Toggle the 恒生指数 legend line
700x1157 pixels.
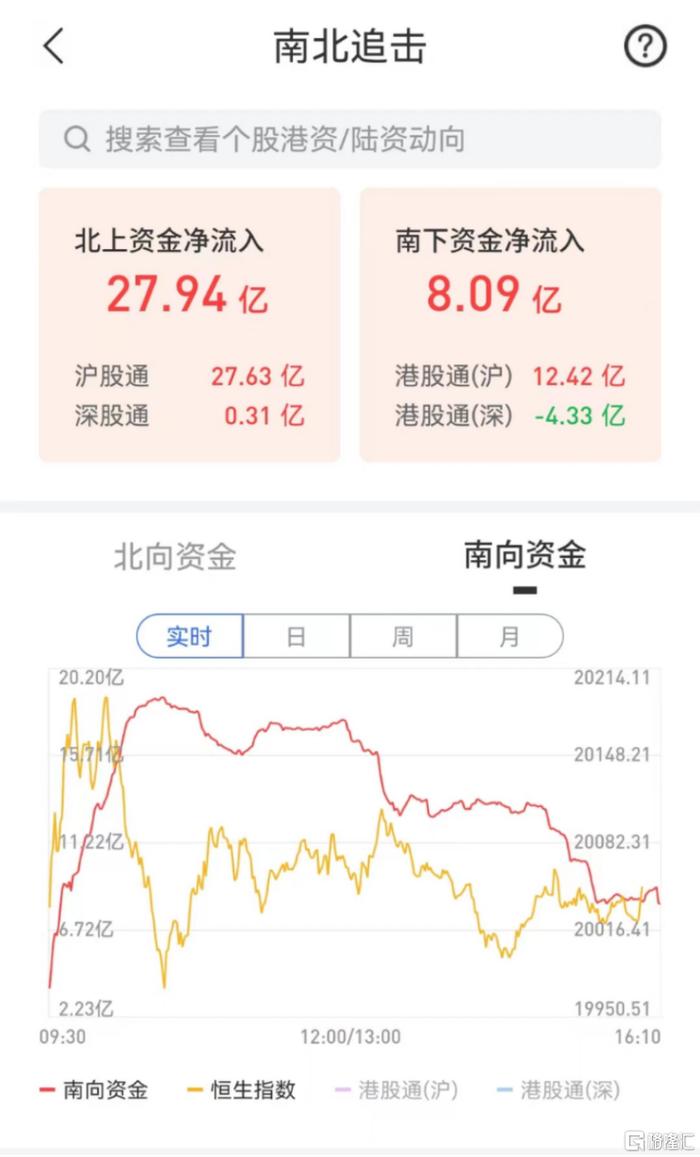coord(242,1089)
